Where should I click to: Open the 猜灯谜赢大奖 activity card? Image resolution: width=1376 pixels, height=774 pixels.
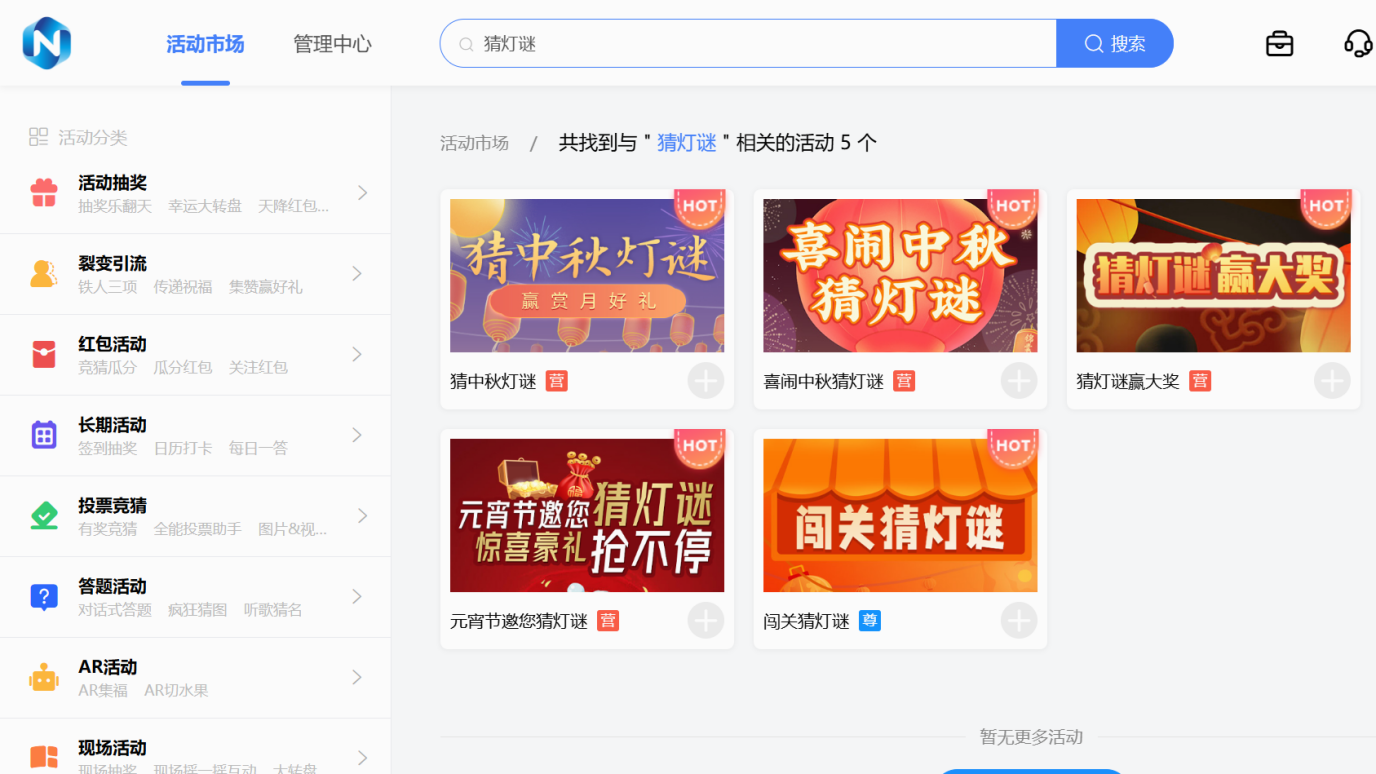click(1213, 276)
